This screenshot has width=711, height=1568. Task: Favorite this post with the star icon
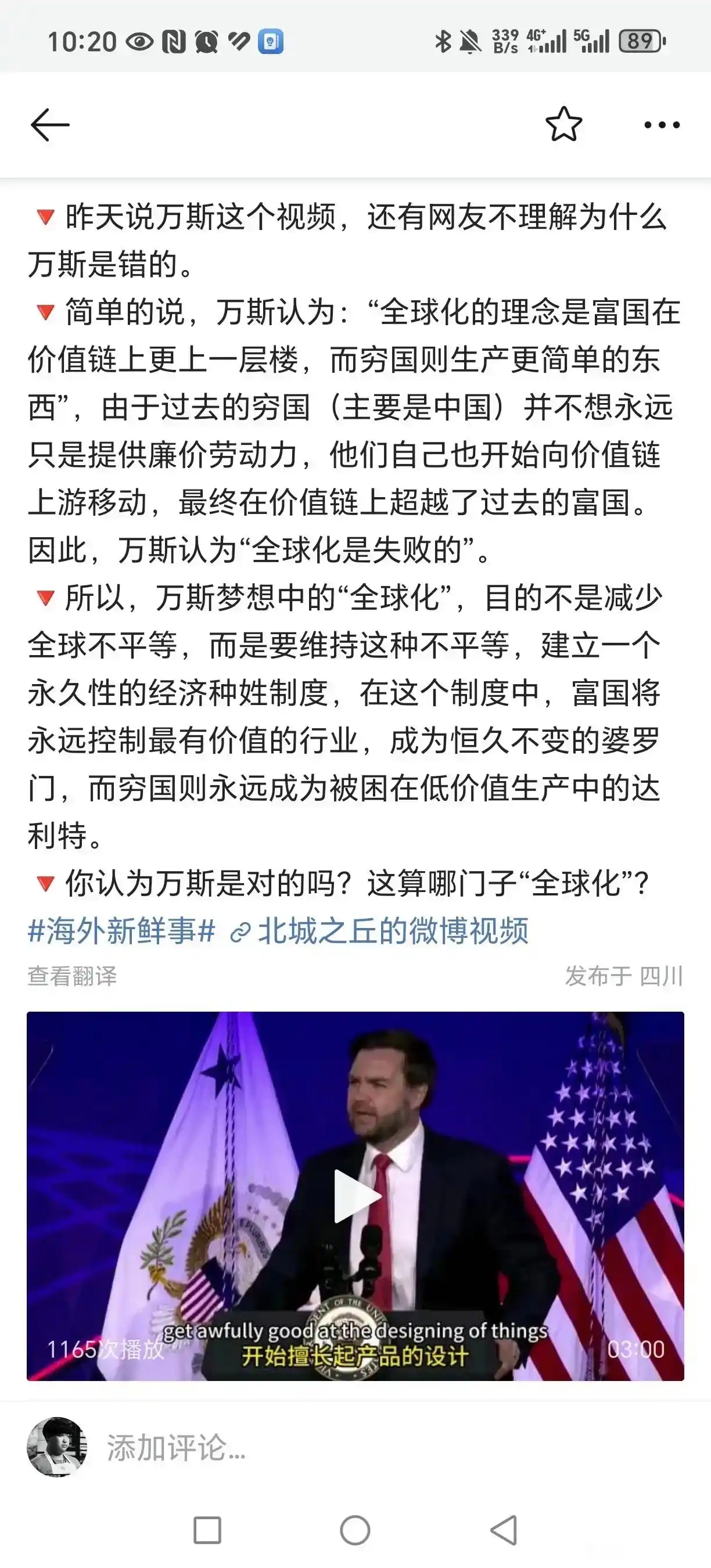(x=563, y=124)
